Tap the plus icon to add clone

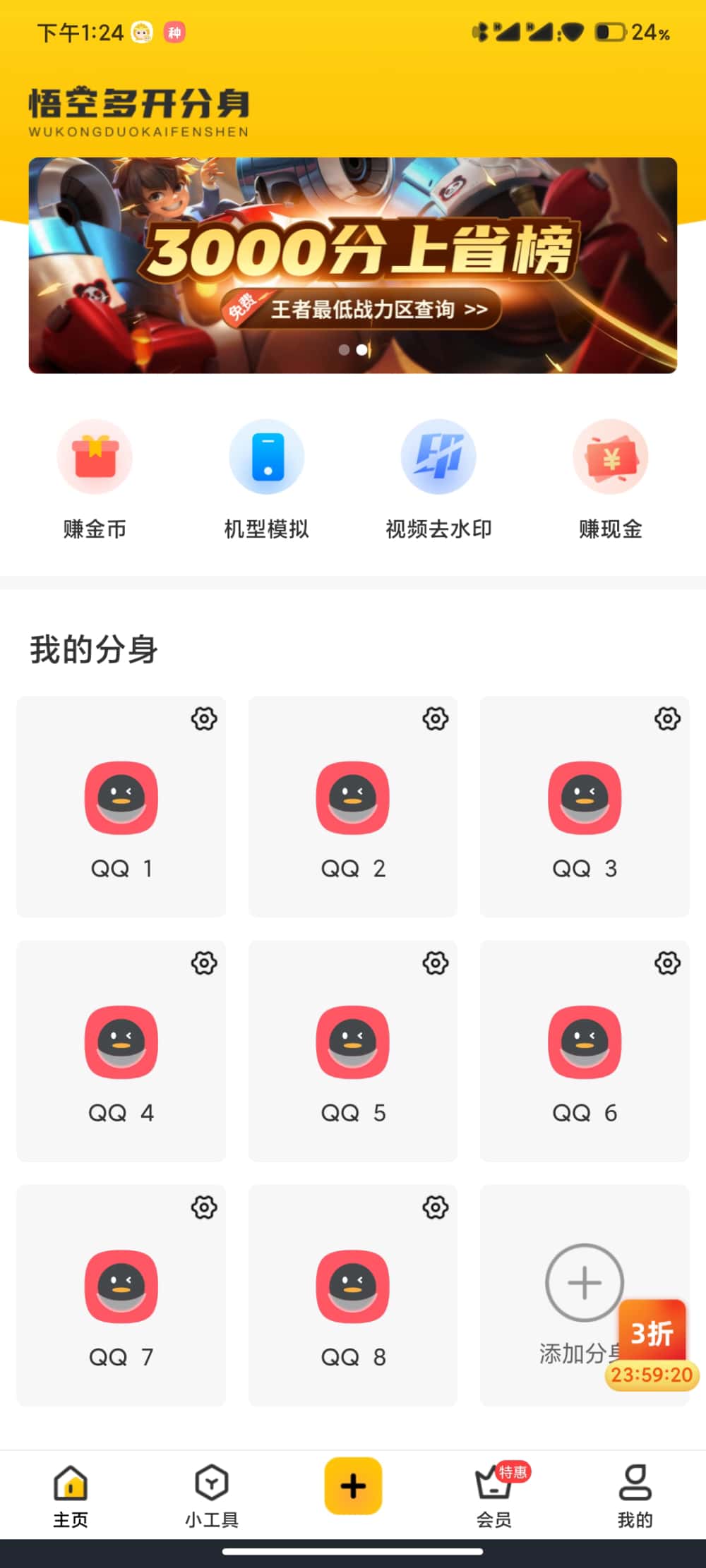(x=584, y=1283)
